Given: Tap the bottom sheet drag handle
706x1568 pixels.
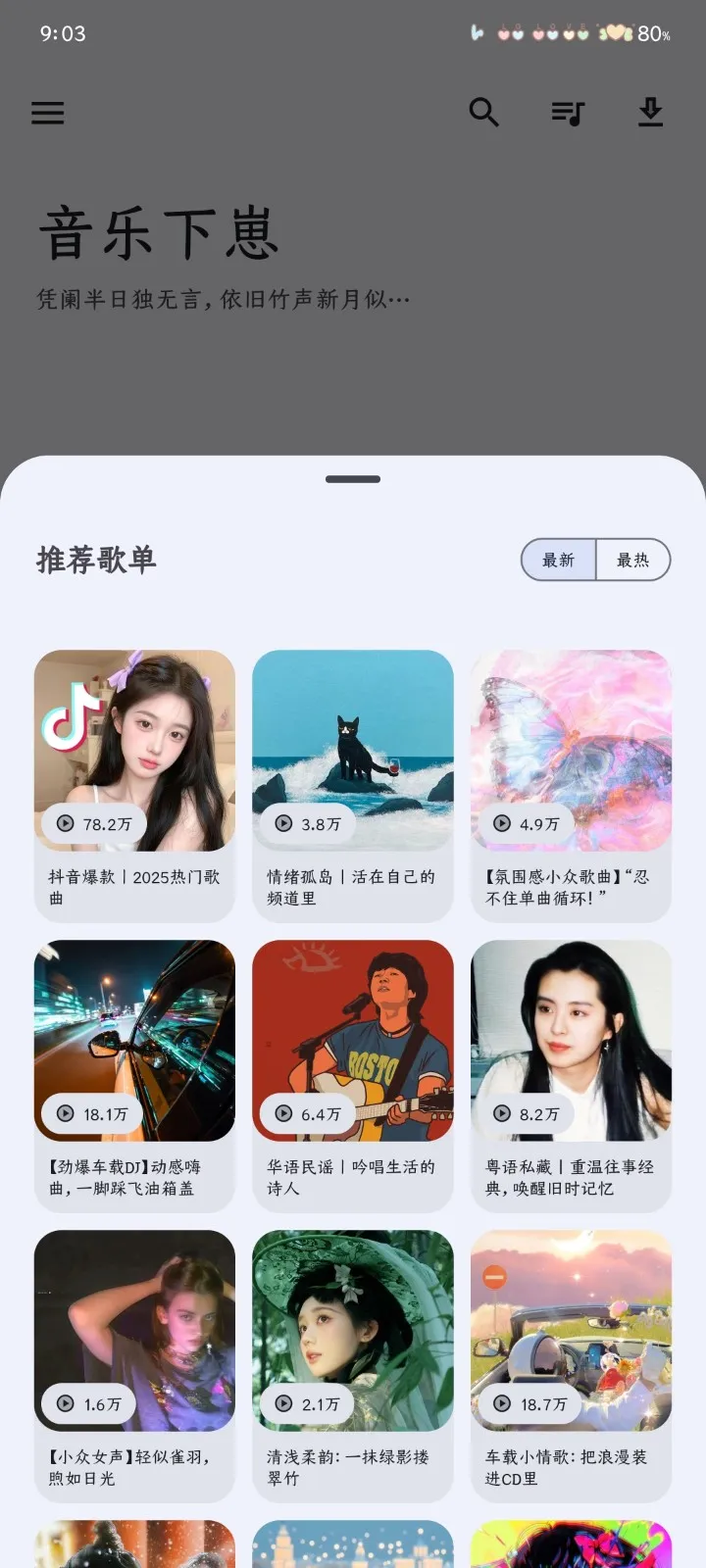Looking at the screenshot, I should click(x=353, y=479).
